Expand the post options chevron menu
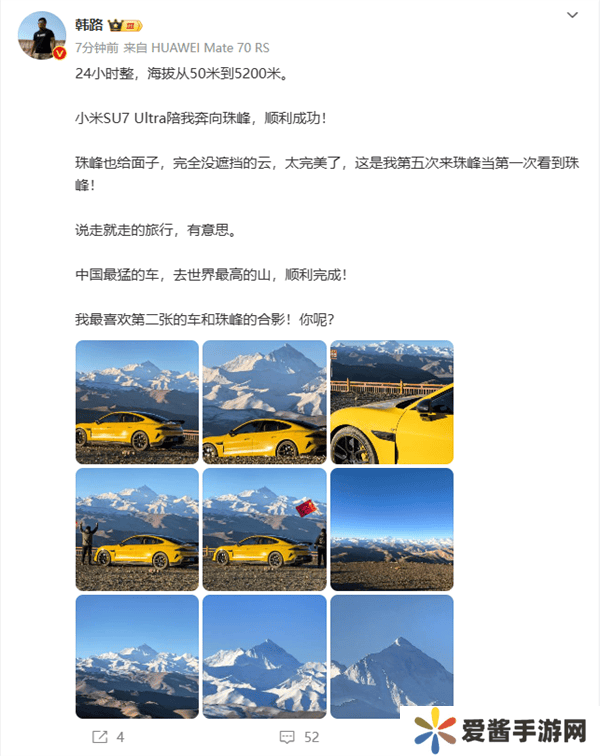The width and height of the screenshot is (600, 756). [571, 16]
